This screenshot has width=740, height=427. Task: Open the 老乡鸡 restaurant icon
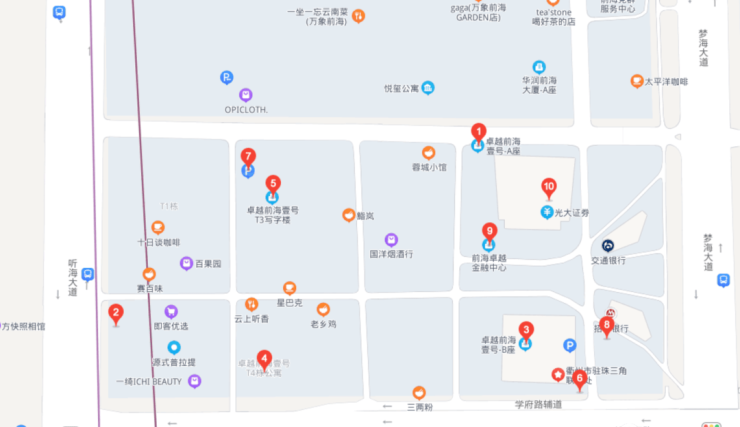[x=323, y=310]
